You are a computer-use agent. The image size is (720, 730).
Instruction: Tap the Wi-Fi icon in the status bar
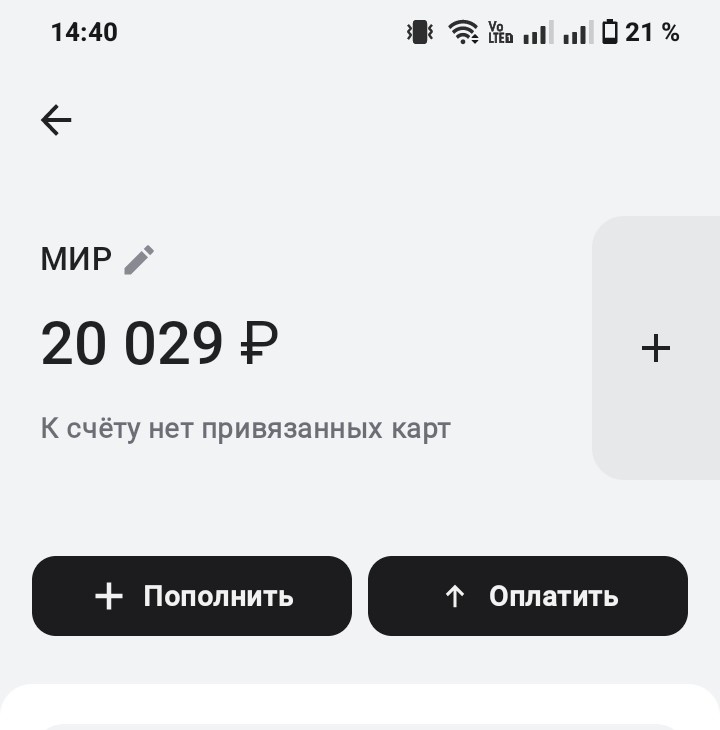(x=463, y=32)
